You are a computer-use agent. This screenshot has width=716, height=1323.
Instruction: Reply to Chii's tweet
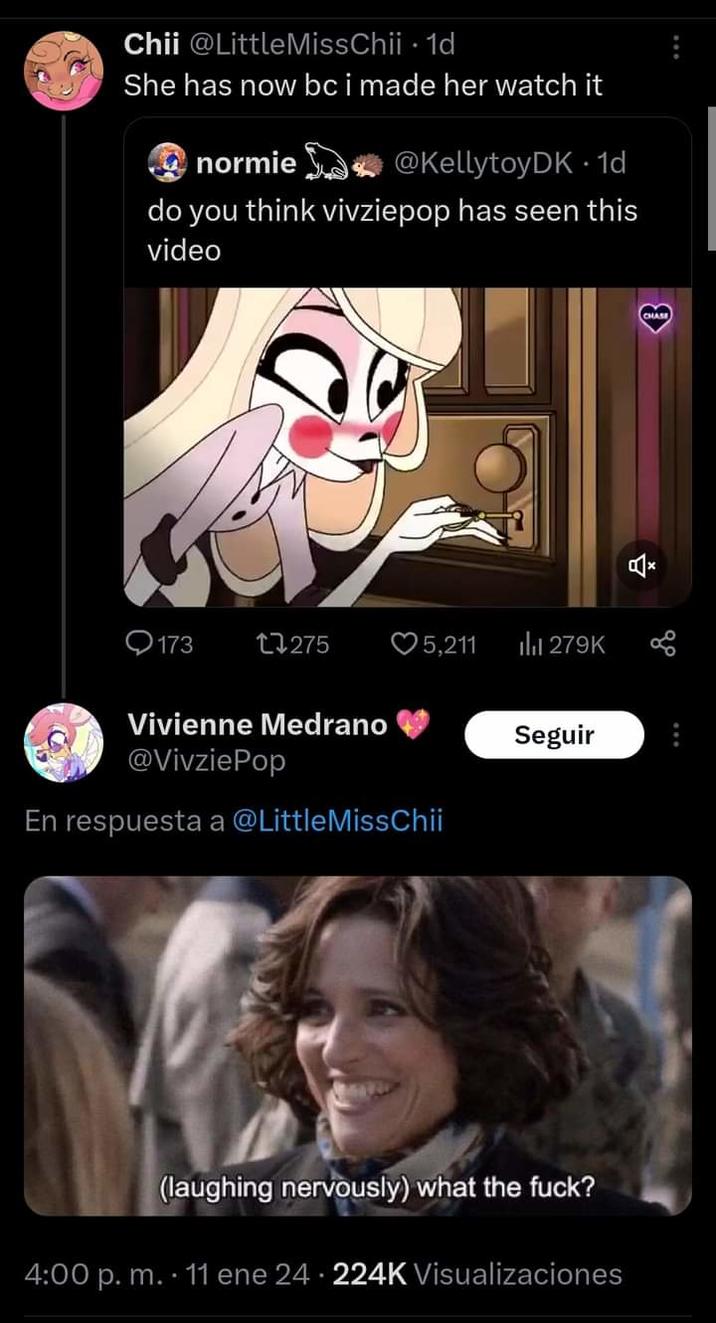(160, 645)
